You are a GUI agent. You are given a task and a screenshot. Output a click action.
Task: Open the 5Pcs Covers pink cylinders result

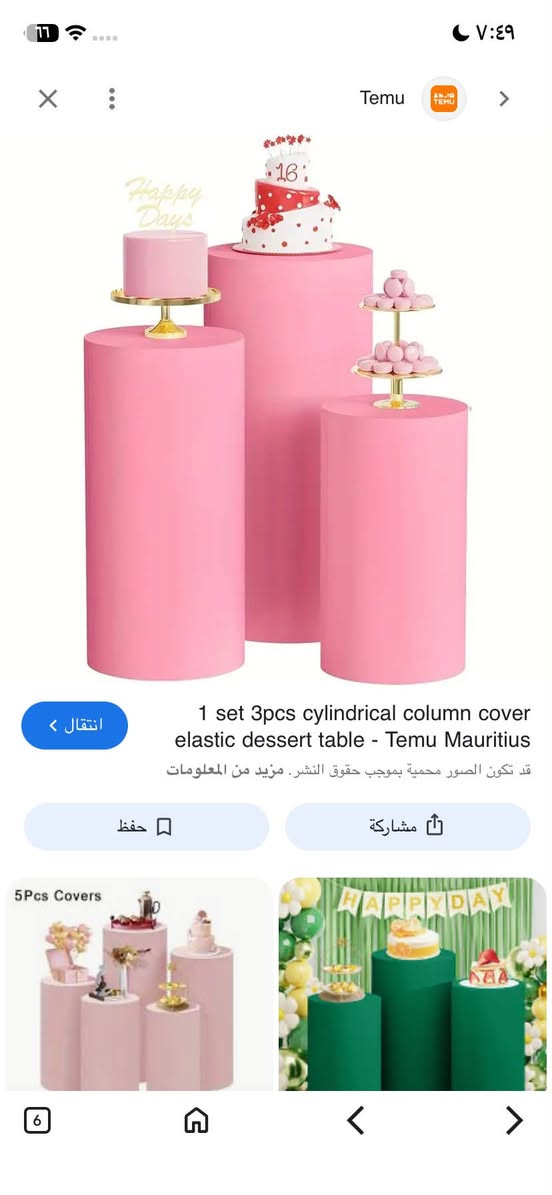click(x=140, y=984)
